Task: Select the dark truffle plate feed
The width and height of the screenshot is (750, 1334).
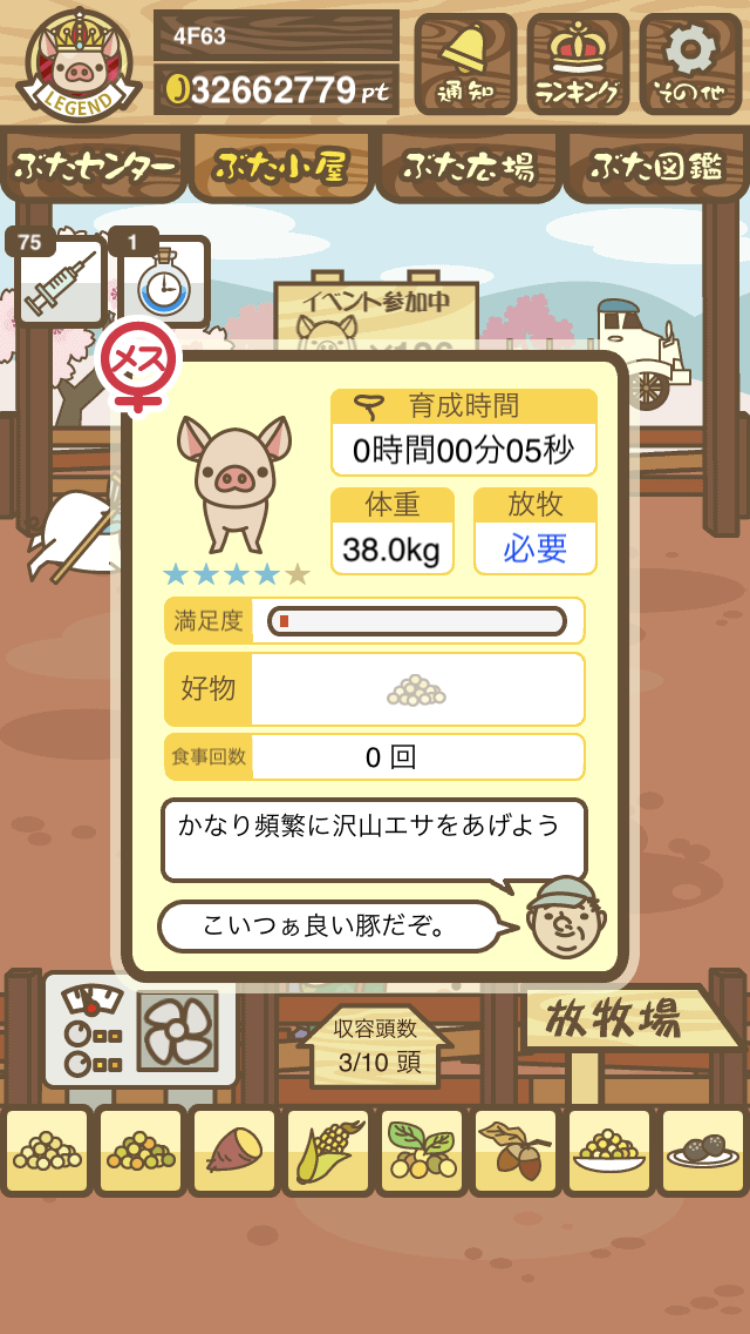Action: tap(703, 1151)
